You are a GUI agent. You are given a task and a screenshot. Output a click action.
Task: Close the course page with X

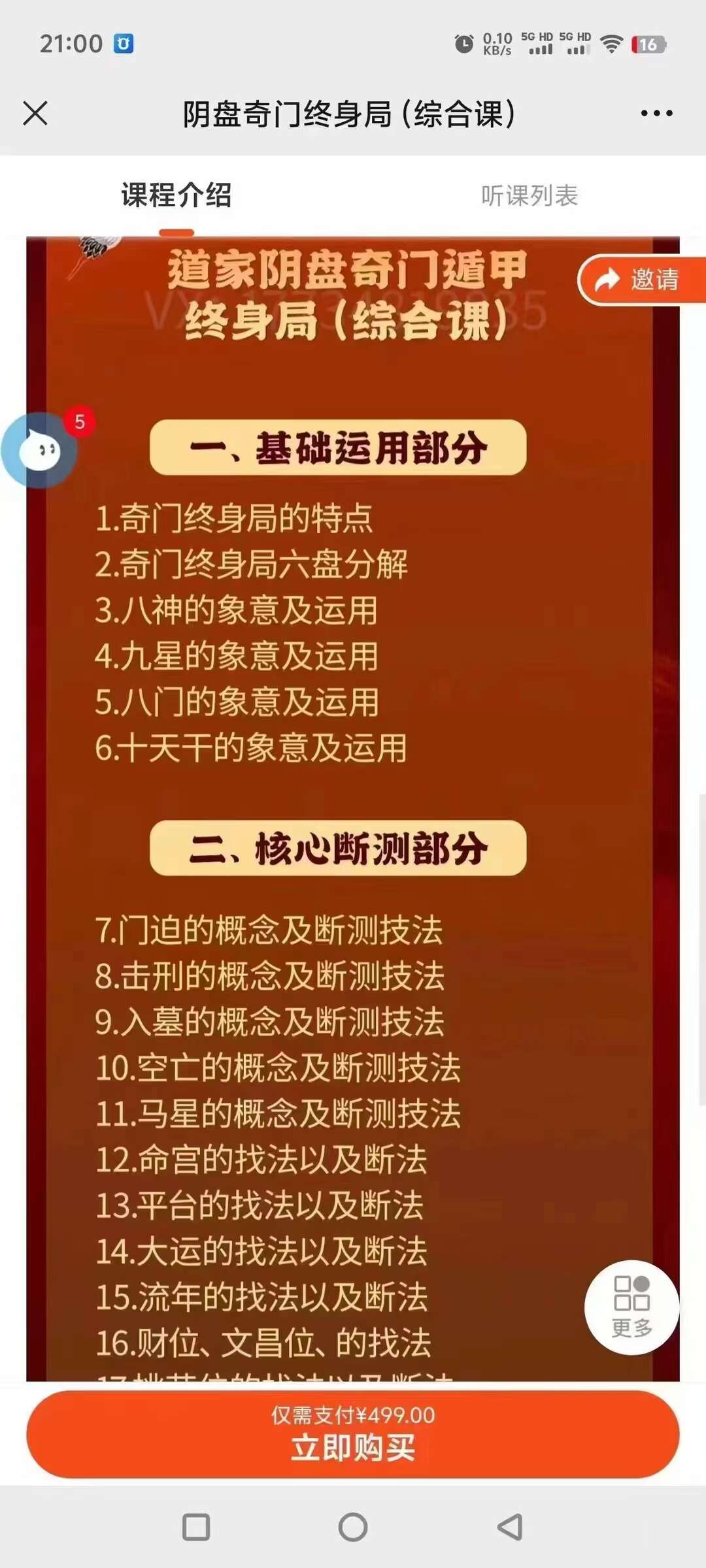(35, 113)
